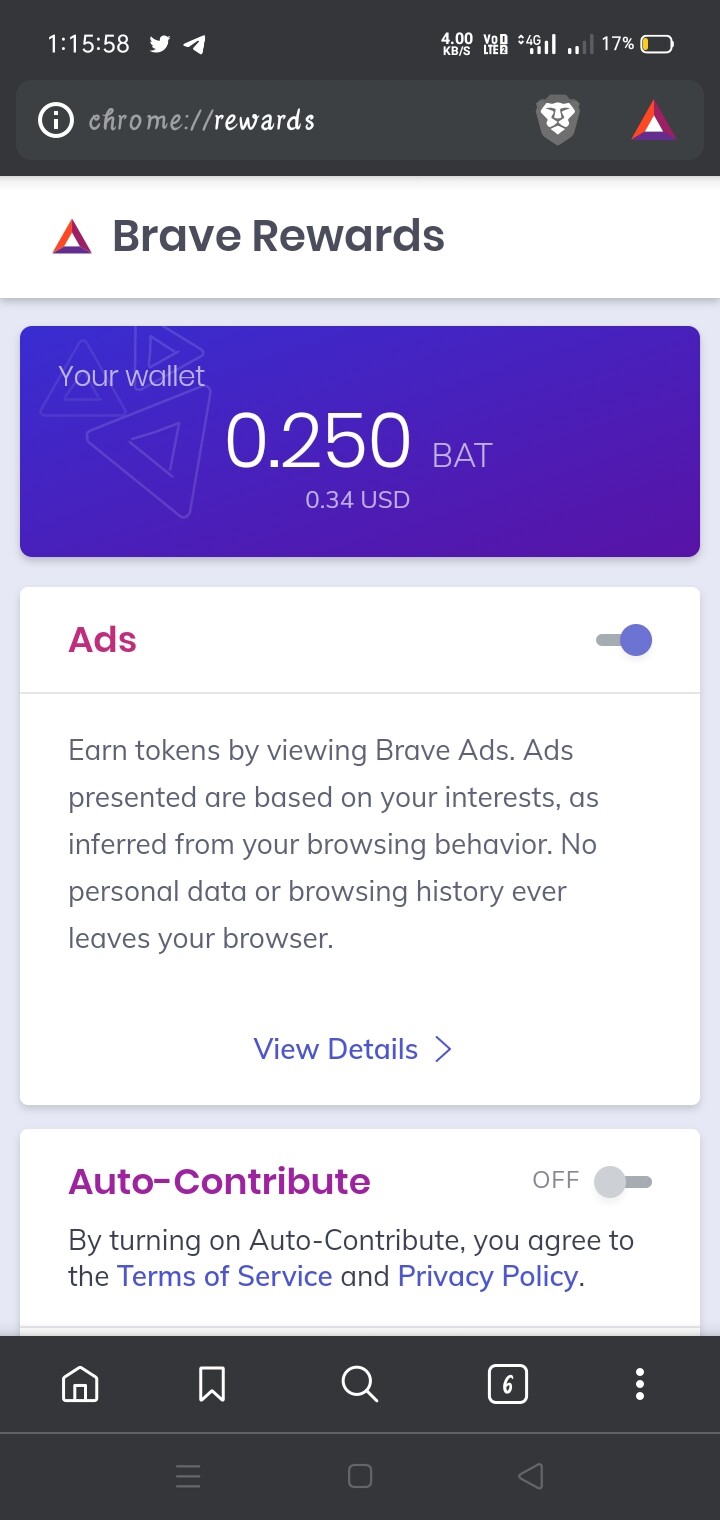This screenshot has width=720, height=1520.
Task: Open the Terms of Service link
Action: click(x=224, y=1276)
